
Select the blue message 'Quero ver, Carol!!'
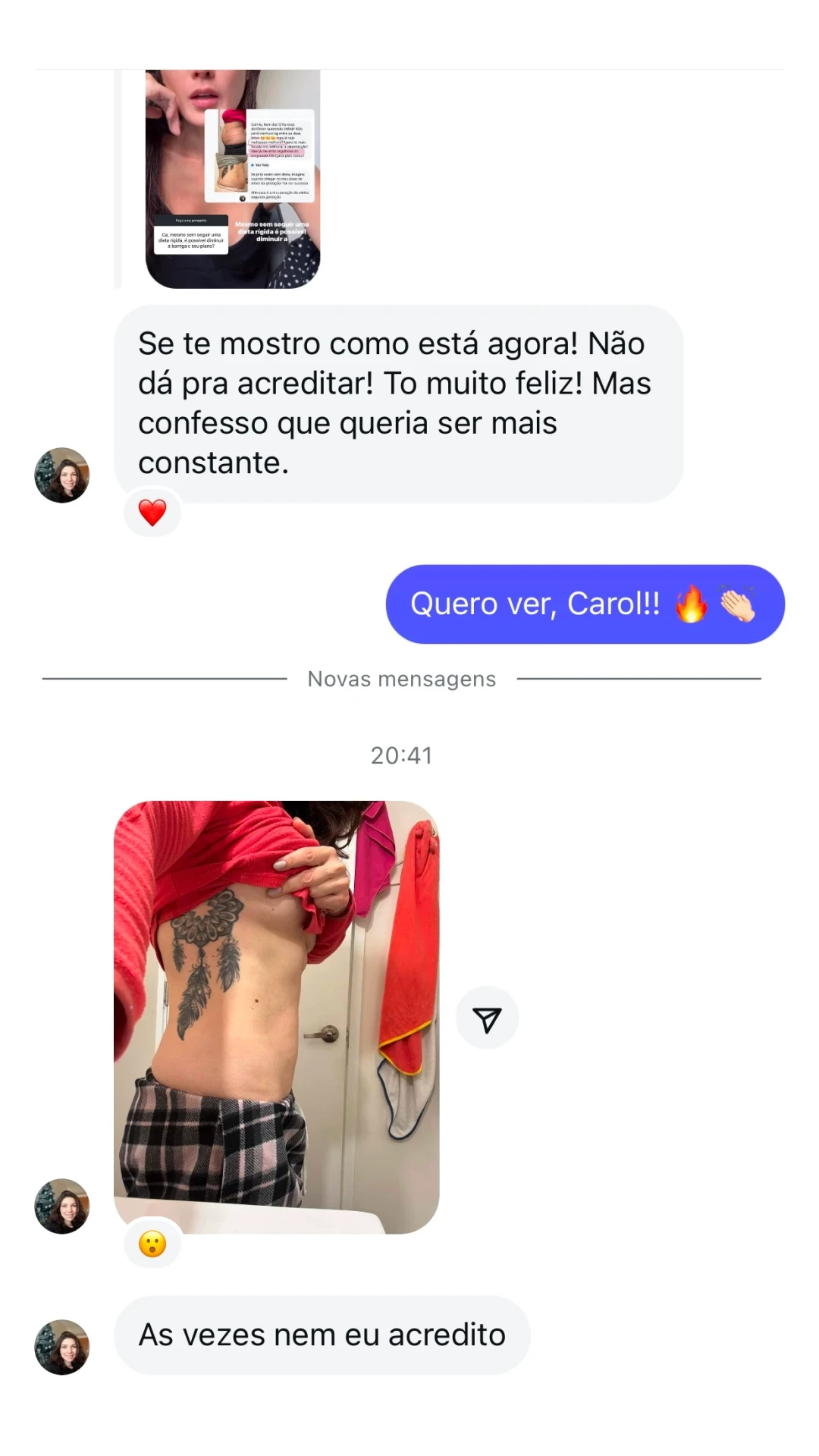584,604
